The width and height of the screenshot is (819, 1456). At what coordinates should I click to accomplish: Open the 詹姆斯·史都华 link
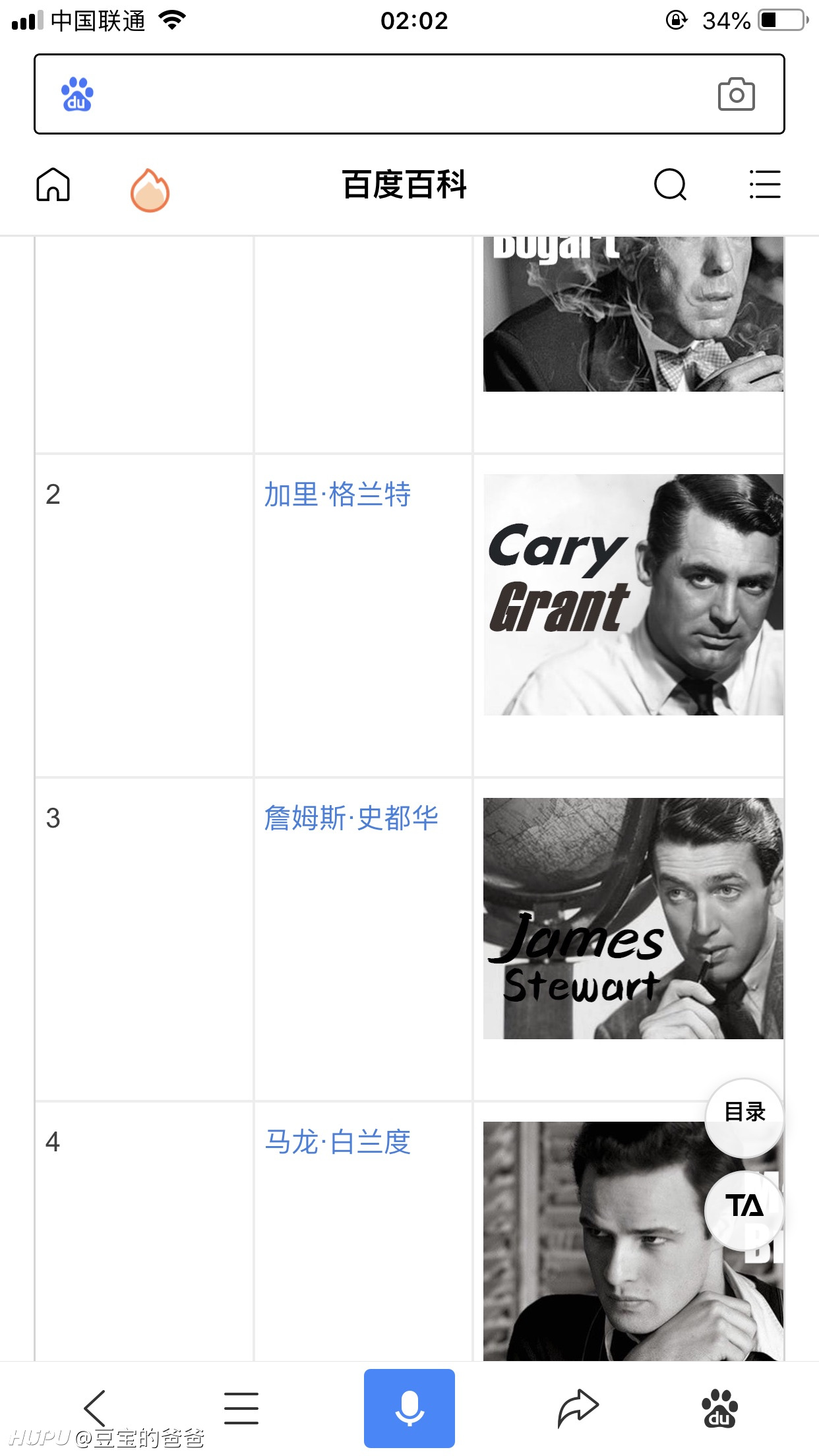coord(351,818)
